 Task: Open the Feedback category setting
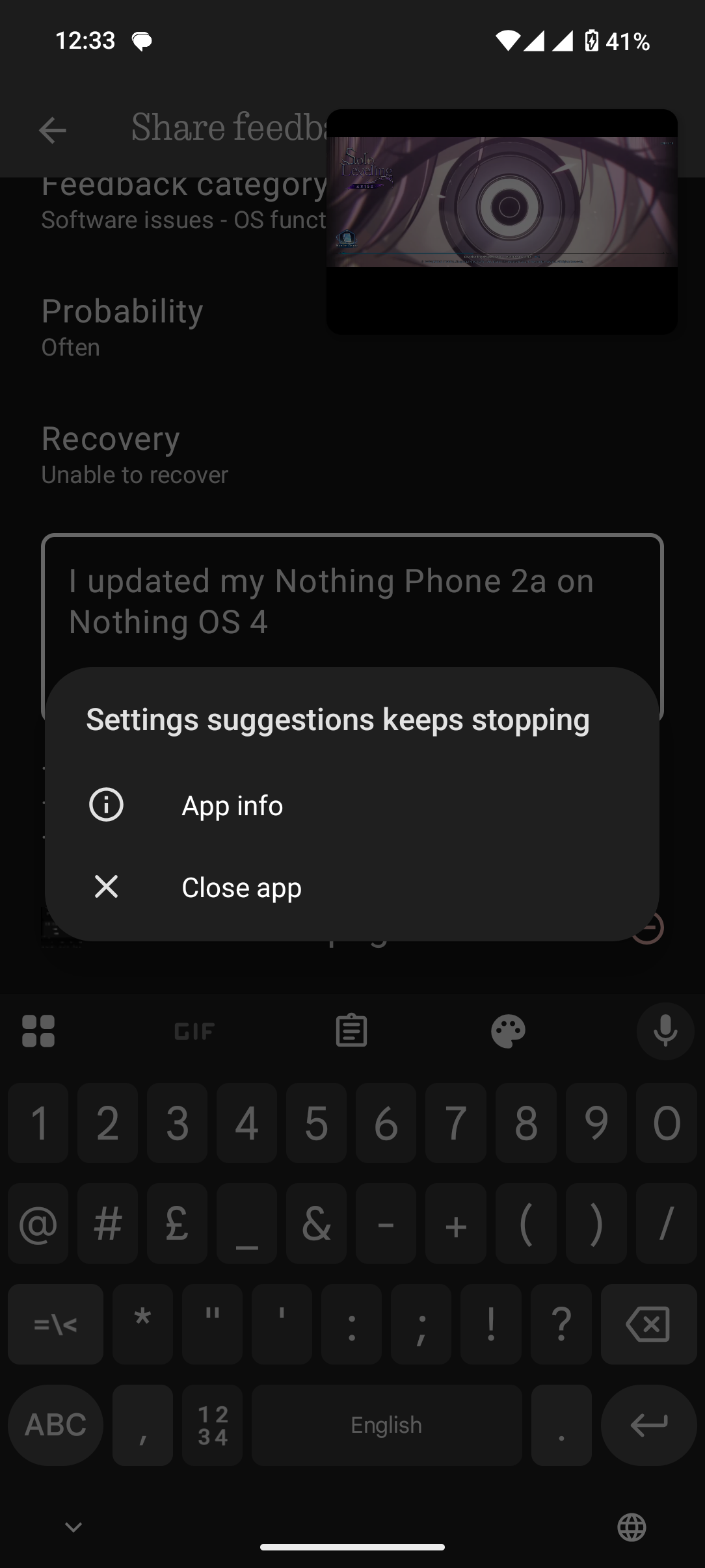183,202
